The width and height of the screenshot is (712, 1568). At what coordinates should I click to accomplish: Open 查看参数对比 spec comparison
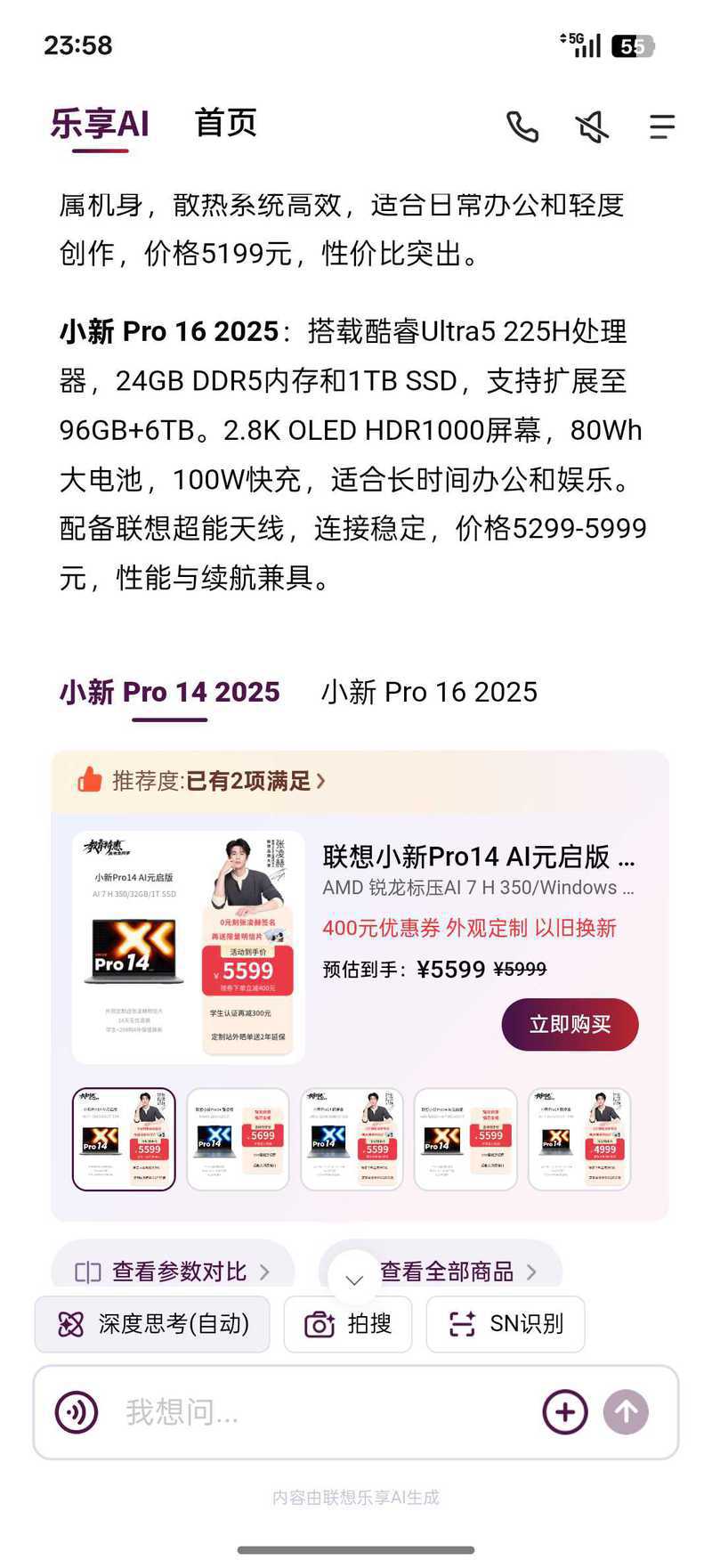point(172,1271)
